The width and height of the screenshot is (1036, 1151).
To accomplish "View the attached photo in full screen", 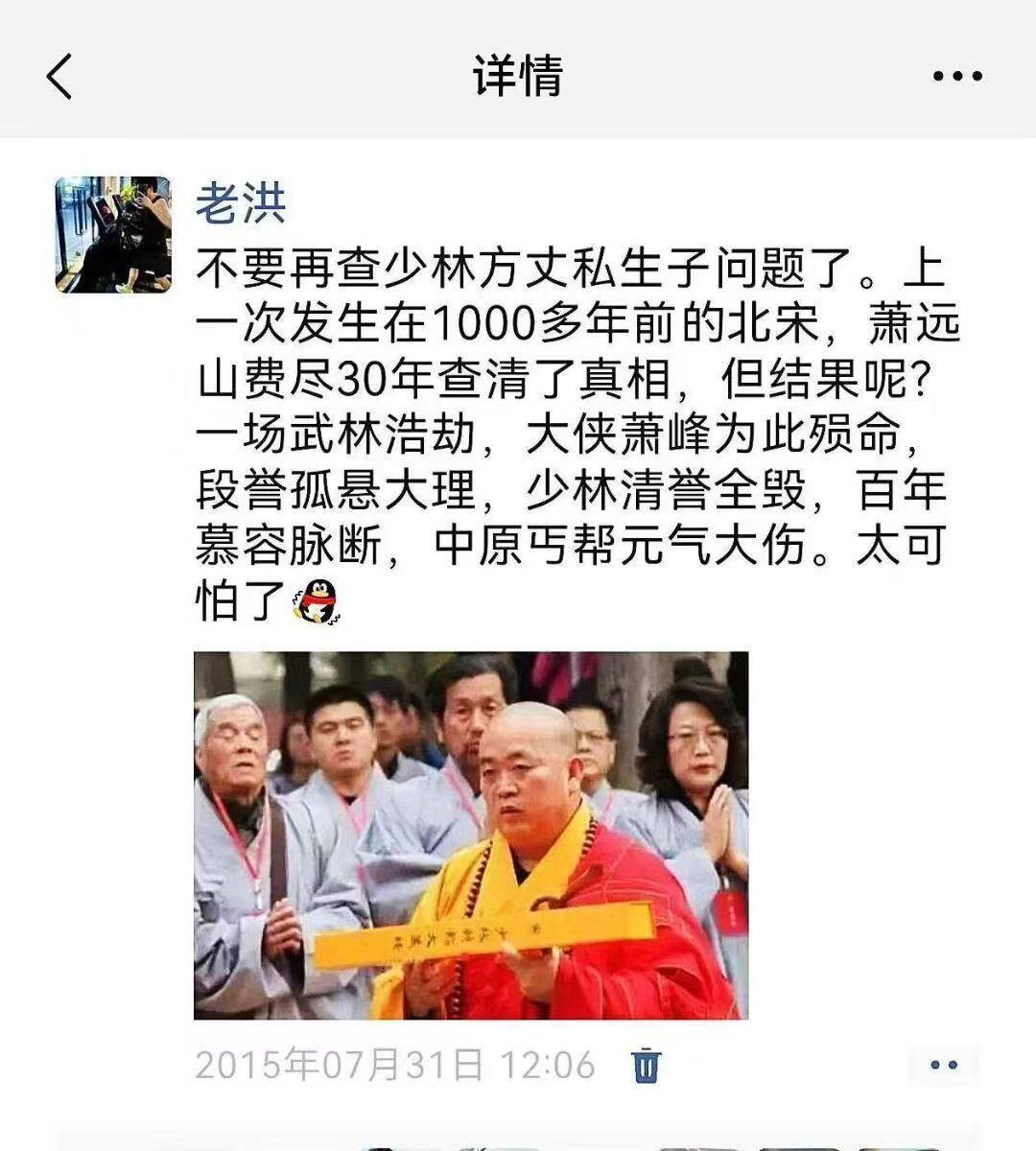I will [470, 834].
